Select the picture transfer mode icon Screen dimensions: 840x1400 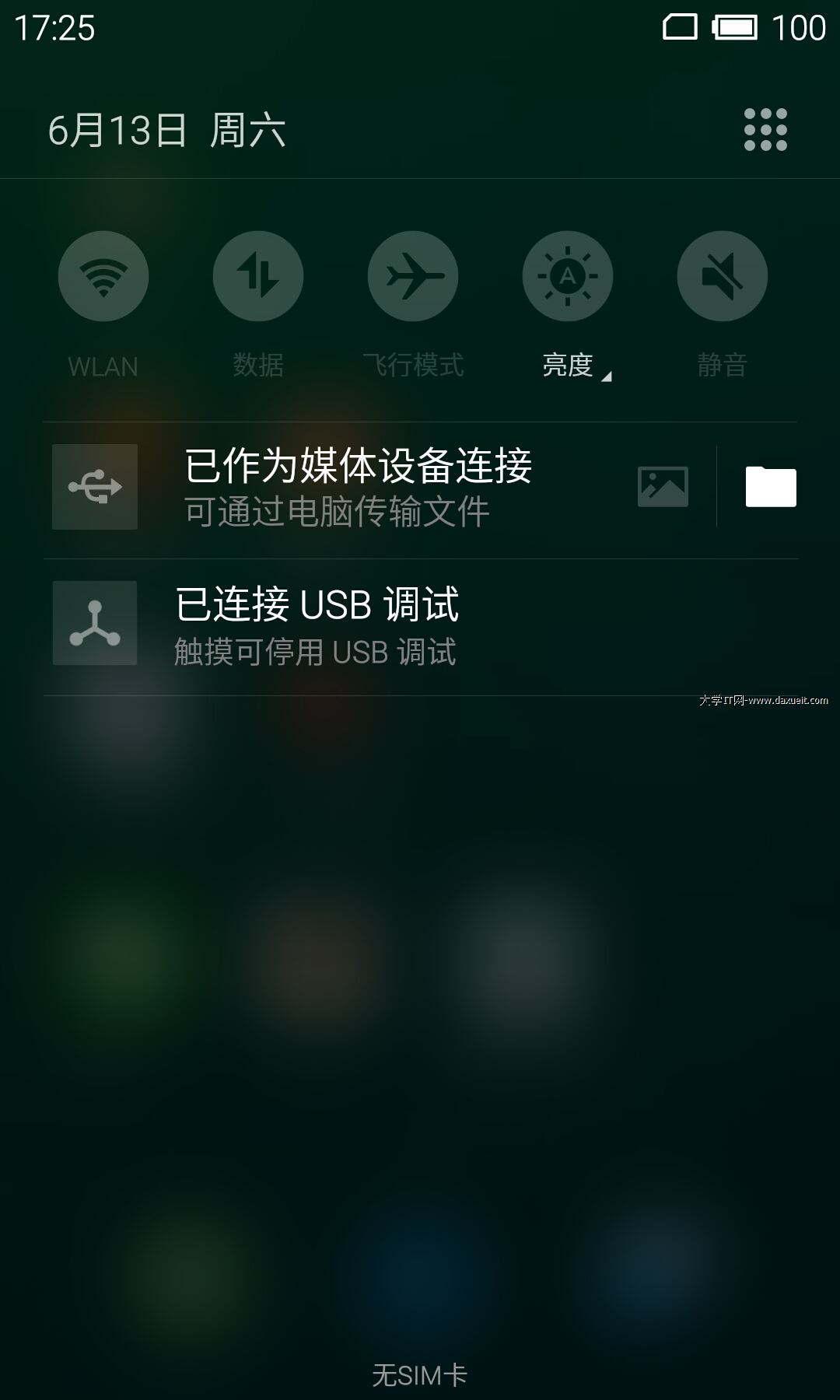(663, 487)
